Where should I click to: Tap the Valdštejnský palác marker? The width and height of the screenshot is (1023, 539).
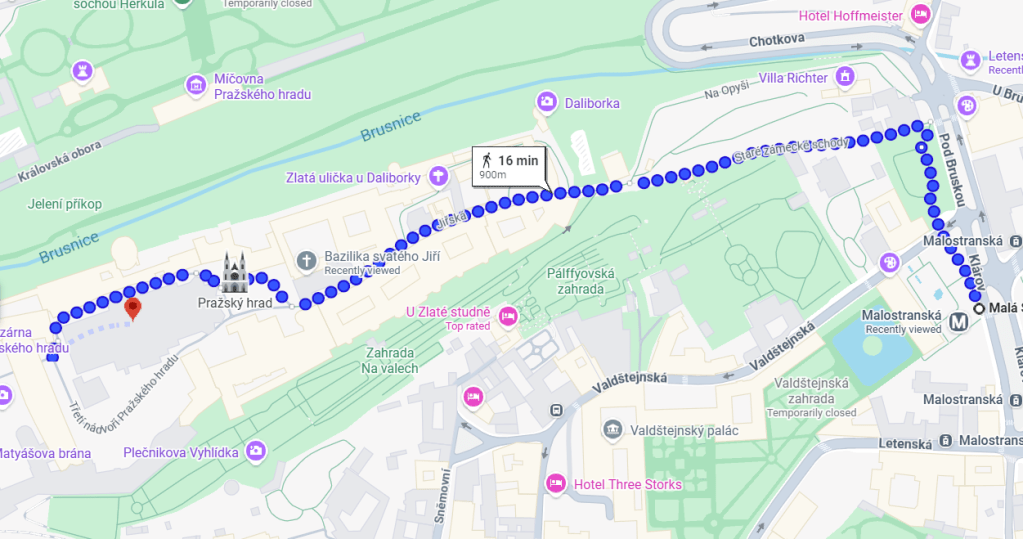[612, 431]
